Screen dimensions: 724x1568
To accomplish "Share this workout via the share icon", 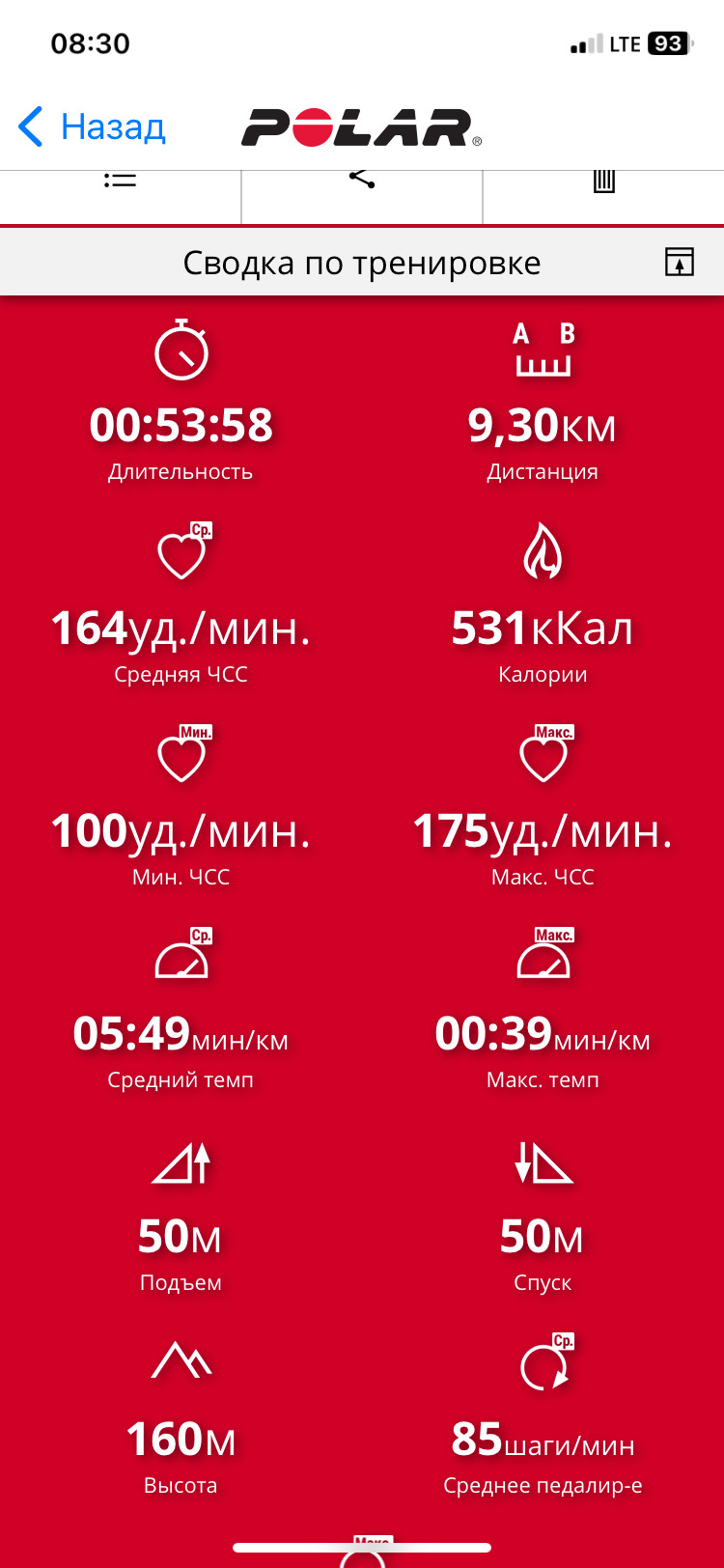I will 362,180.
